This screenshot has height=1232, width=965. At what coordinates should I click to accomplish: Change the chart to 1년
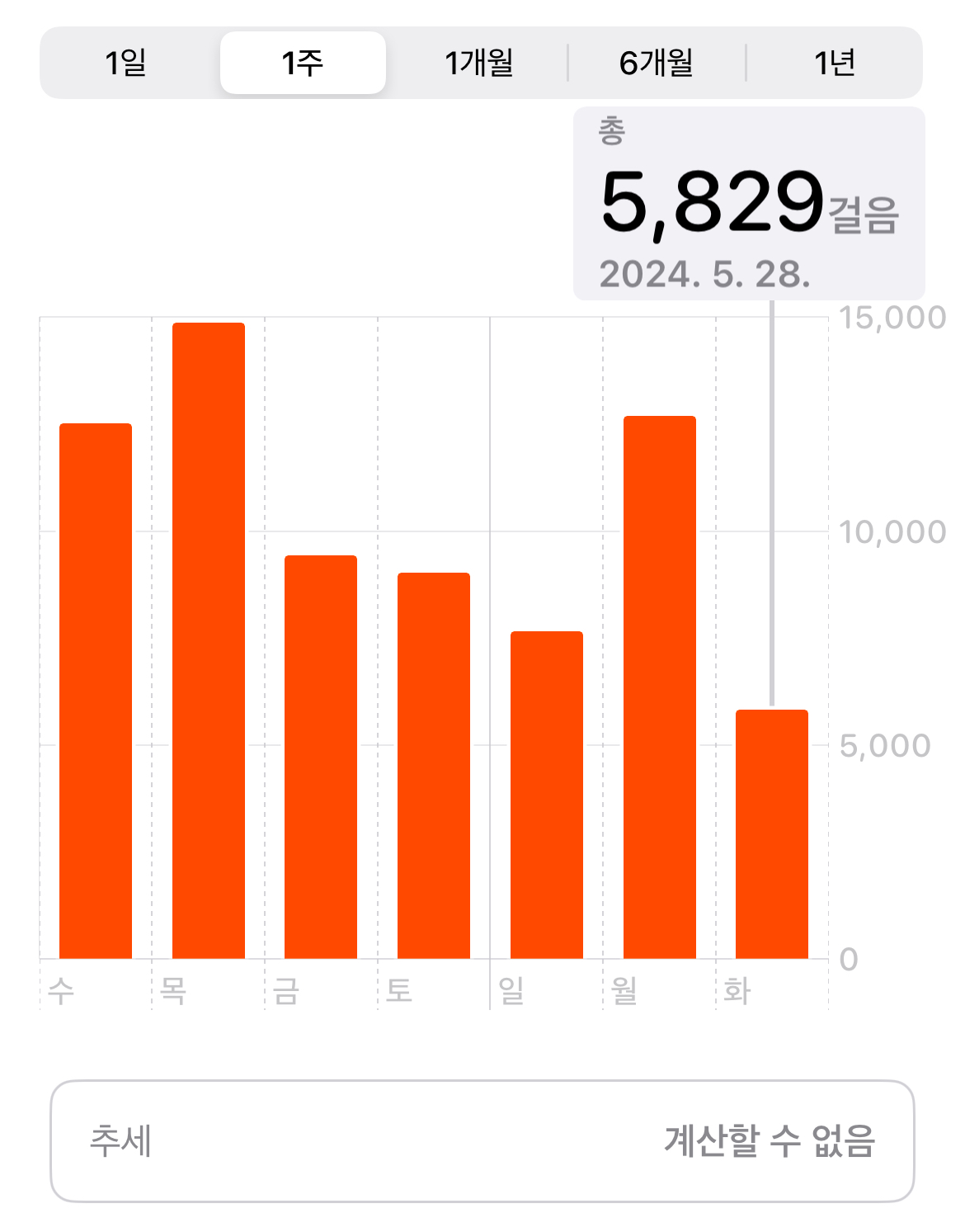click(x=834, y=63)
